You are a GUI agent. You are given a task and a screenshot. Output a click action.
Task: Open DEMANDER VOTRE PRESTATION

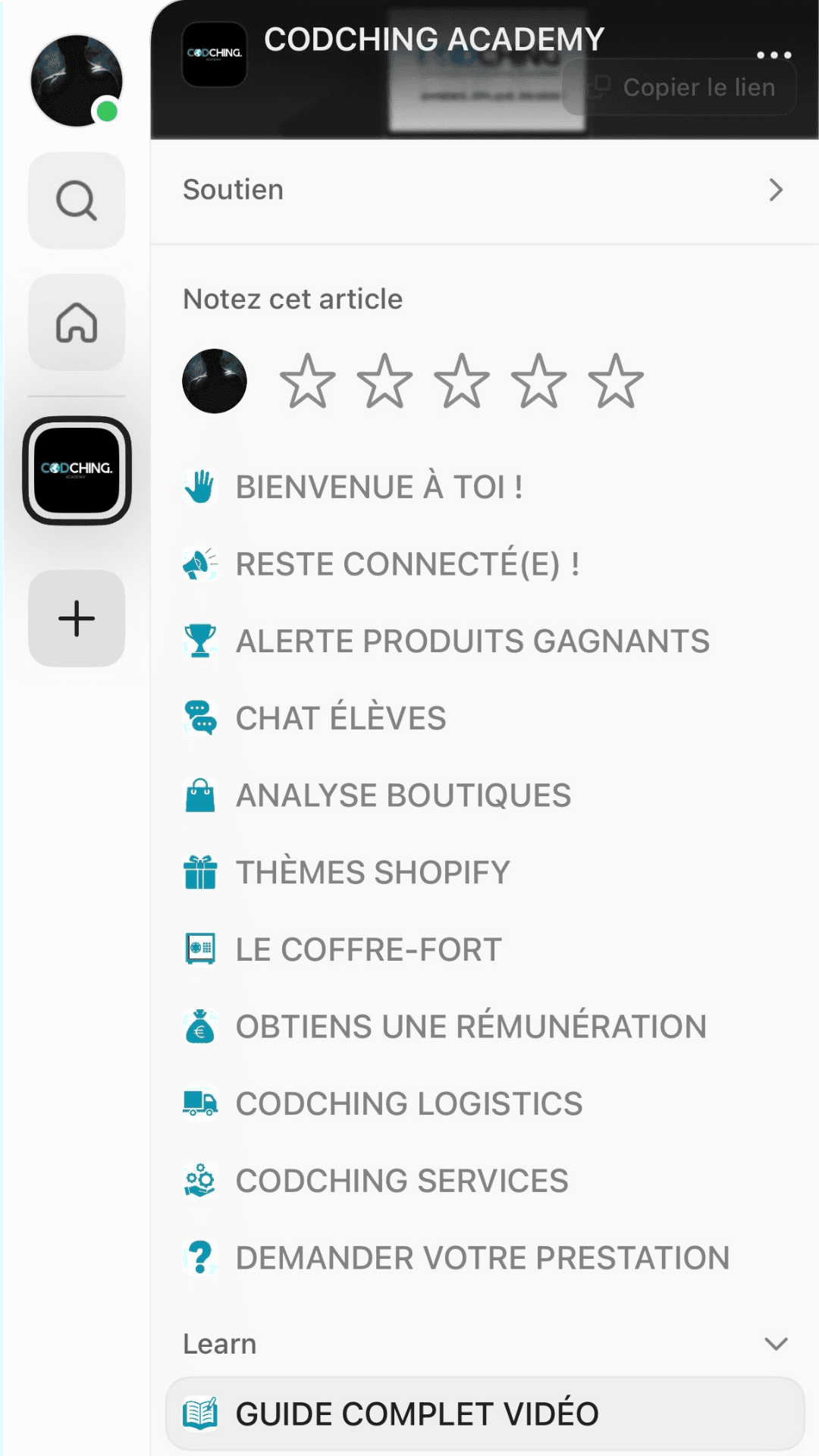[482, 1258]
